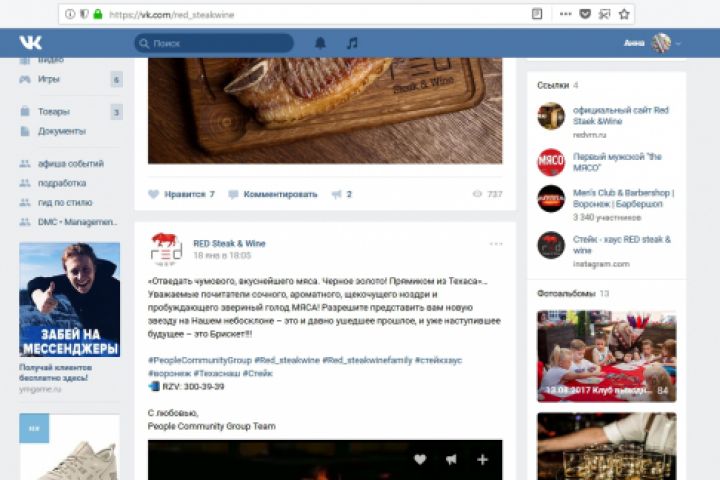The image size is (720, 480).
Task: Open the RED Steak & Wine post author
Action: click(x=229, y=243)
